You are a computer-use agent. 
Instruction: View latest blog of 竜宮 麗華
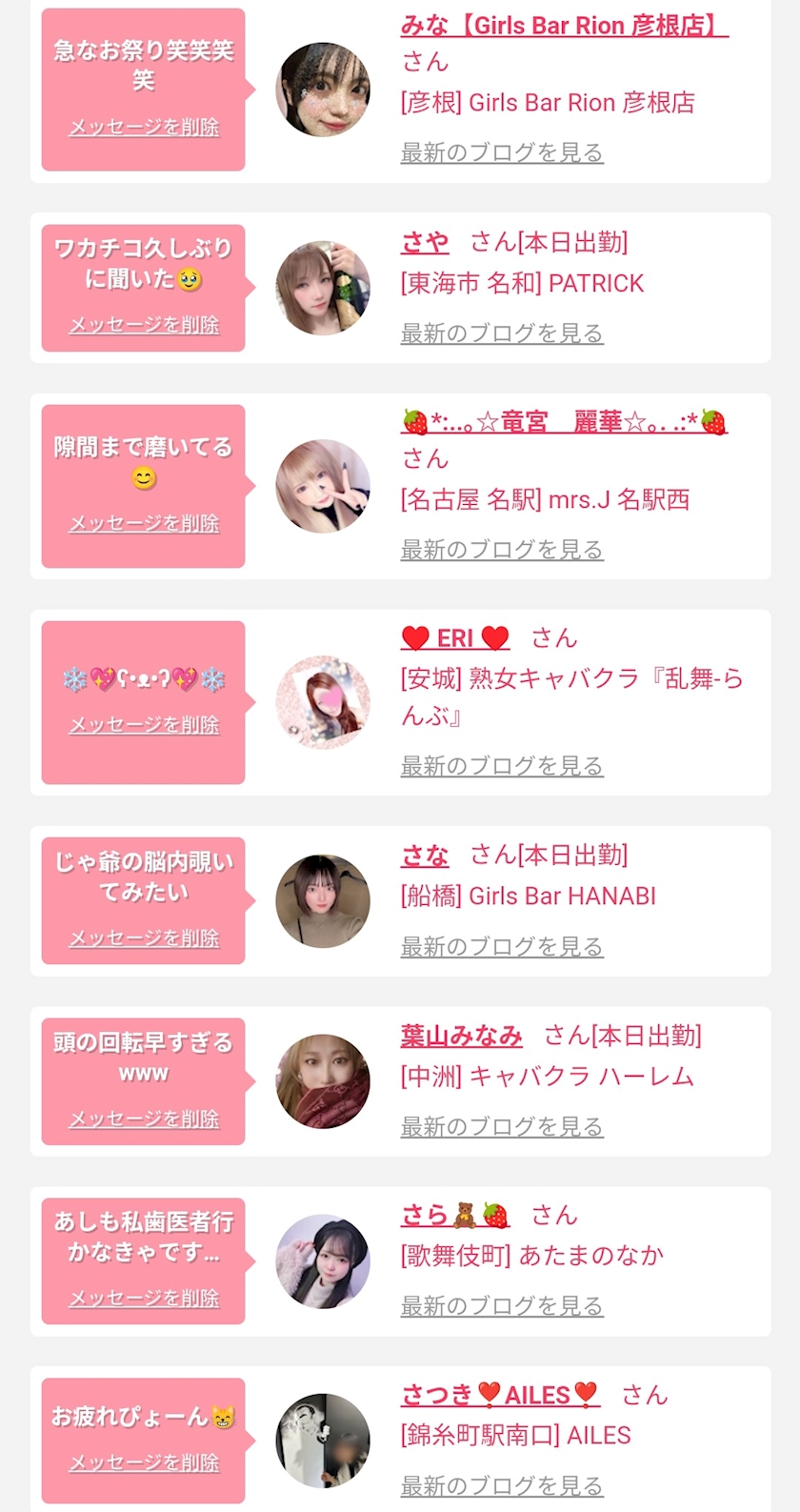[x=502, y=550]
